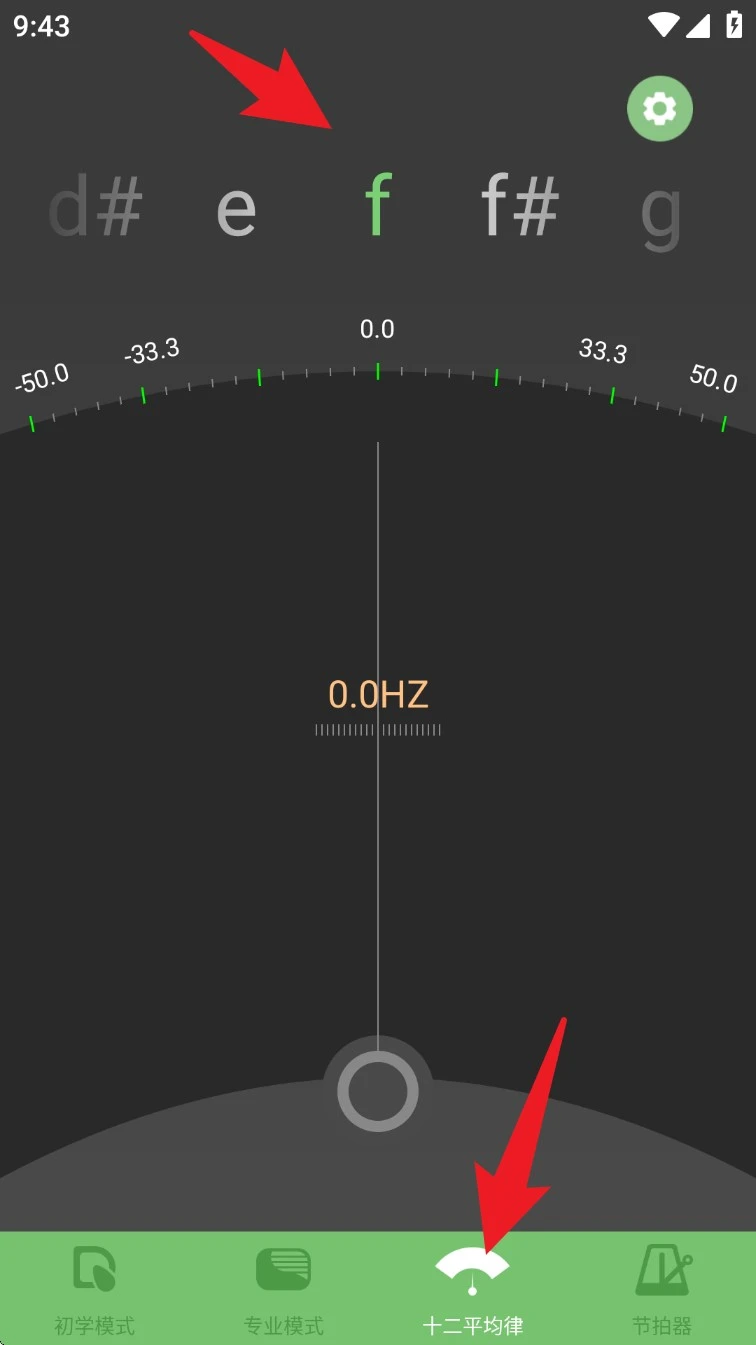Select the note f# on the scale
756x1345 pixels.
click(520, 205)
